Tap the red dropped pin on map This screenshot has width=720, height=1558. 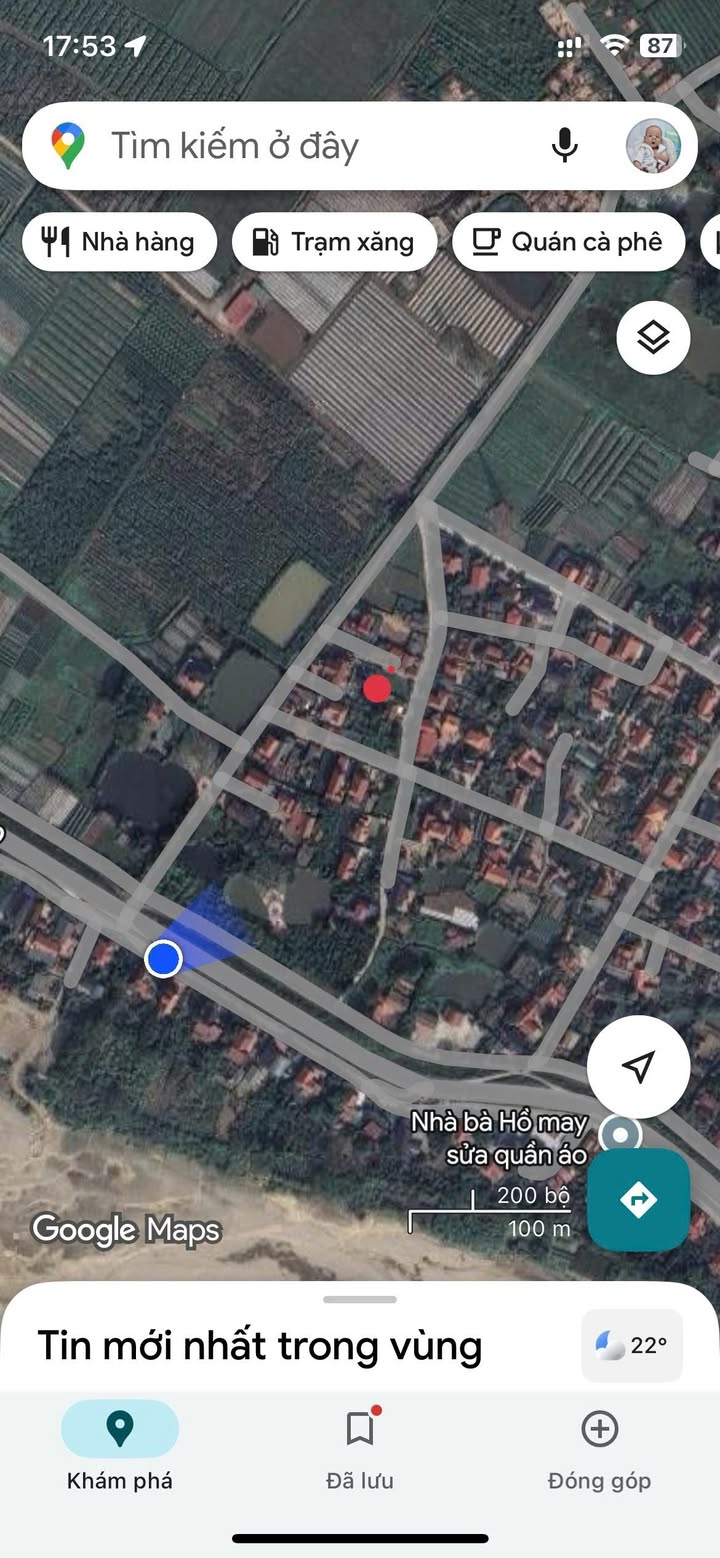click(377, 688)
